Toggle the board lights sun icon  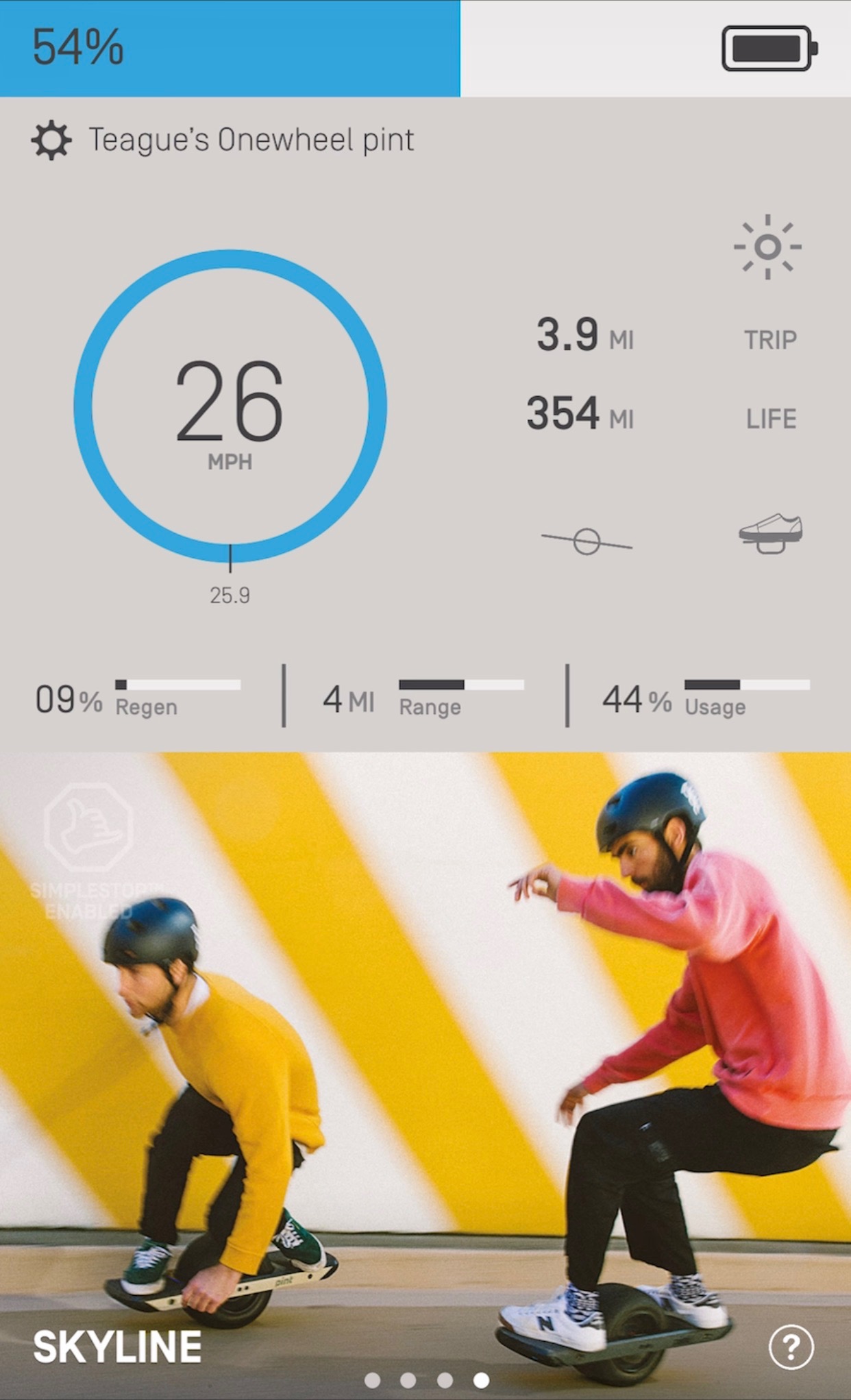(x=767, y=247)
